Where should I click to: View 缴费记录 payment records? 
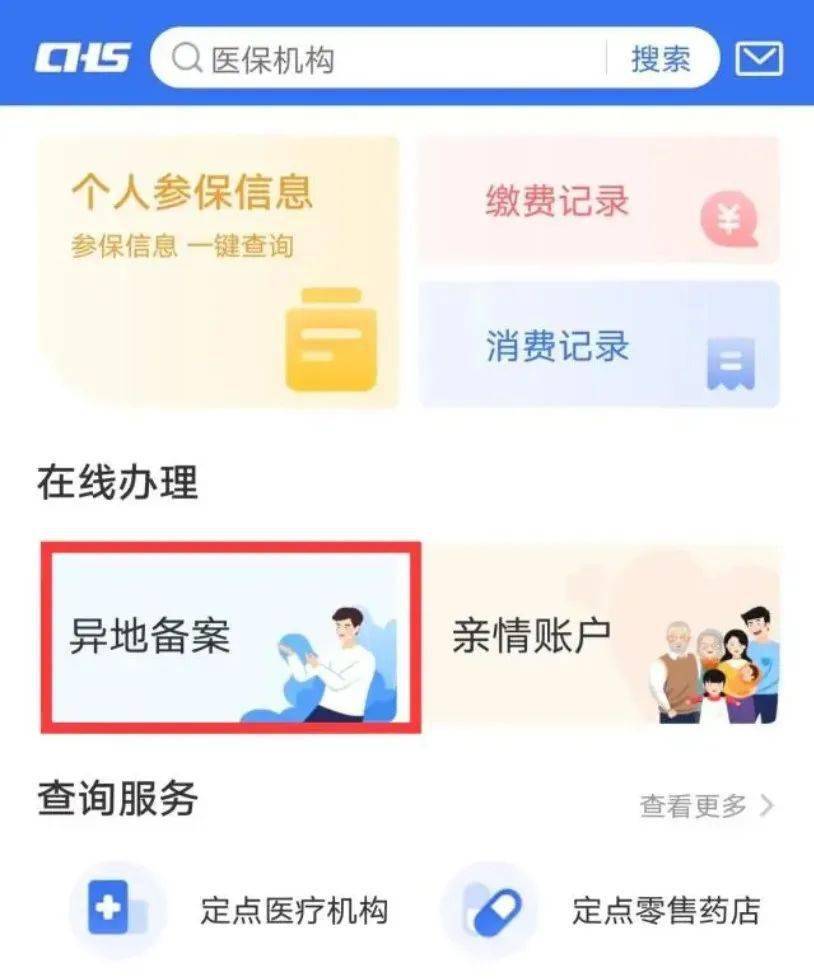pos(598,202)
